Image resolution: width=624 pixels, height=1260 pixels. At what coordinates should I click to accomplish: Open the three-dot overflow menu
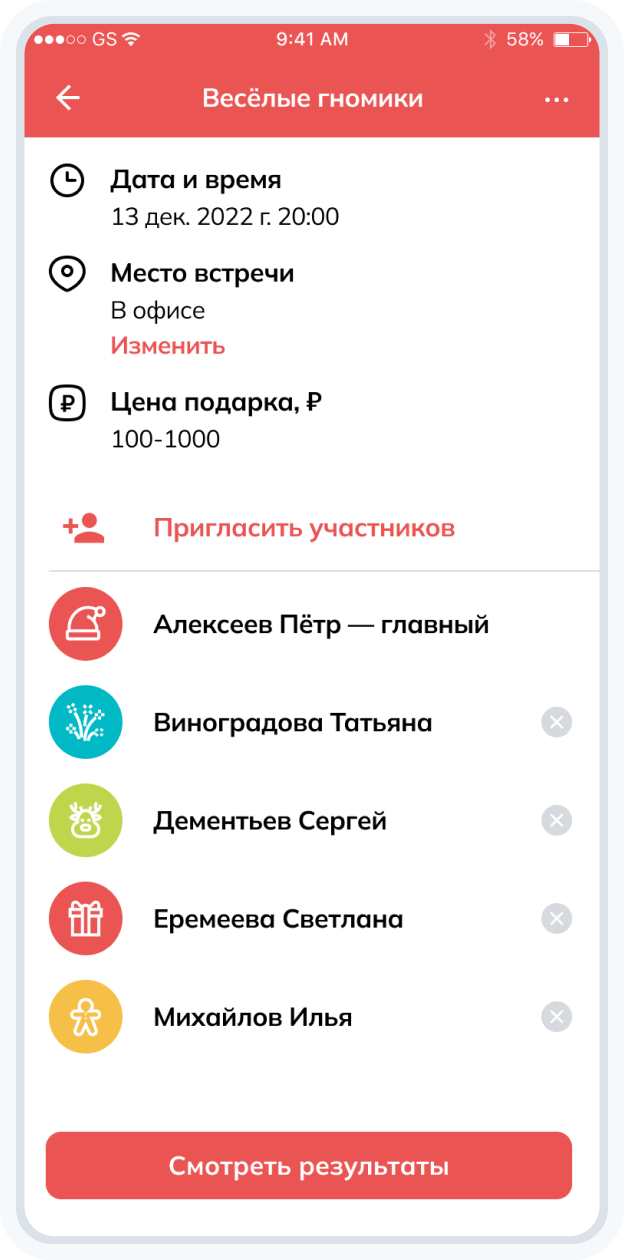(x=556, y=99)
